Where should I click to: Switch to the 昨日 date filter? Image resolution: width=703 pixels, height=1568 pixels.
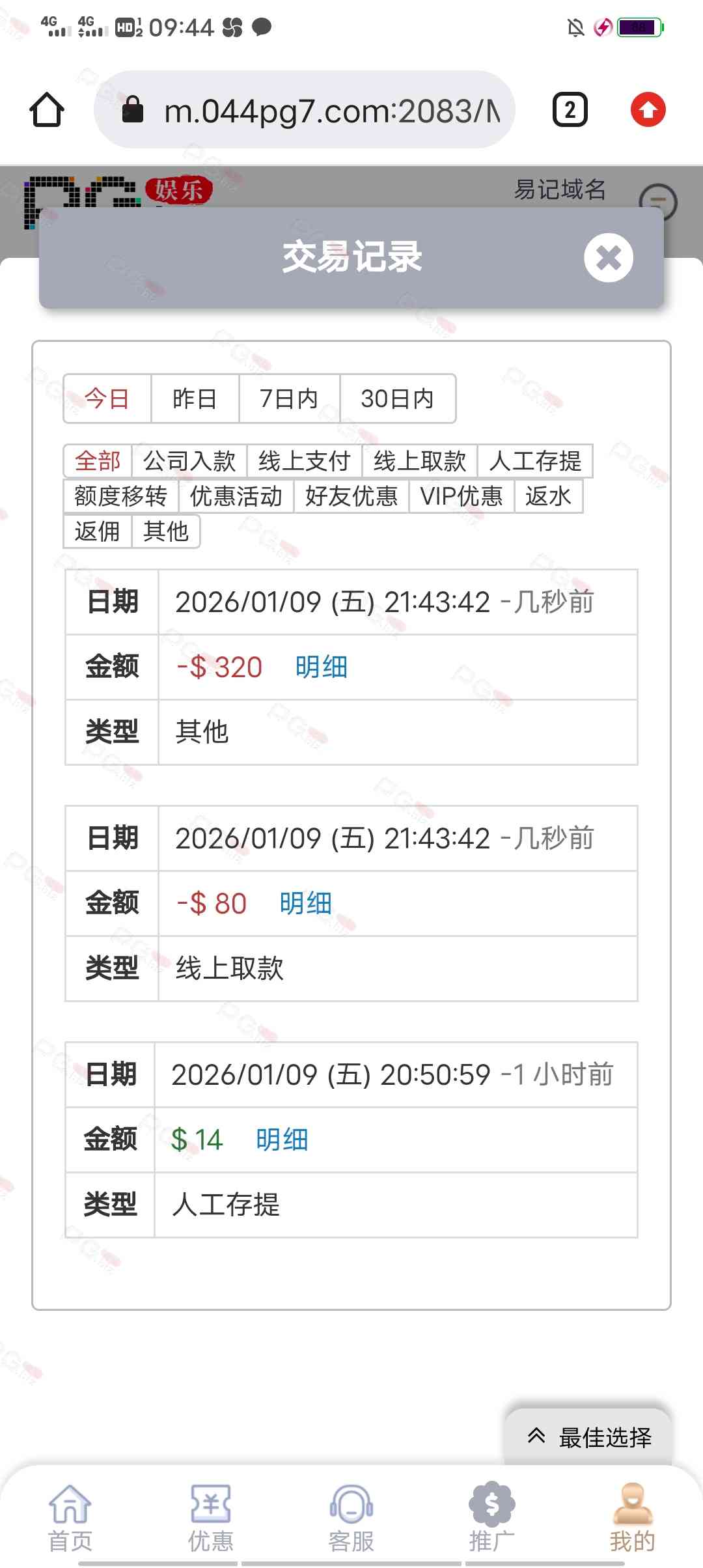coord(195,399)
